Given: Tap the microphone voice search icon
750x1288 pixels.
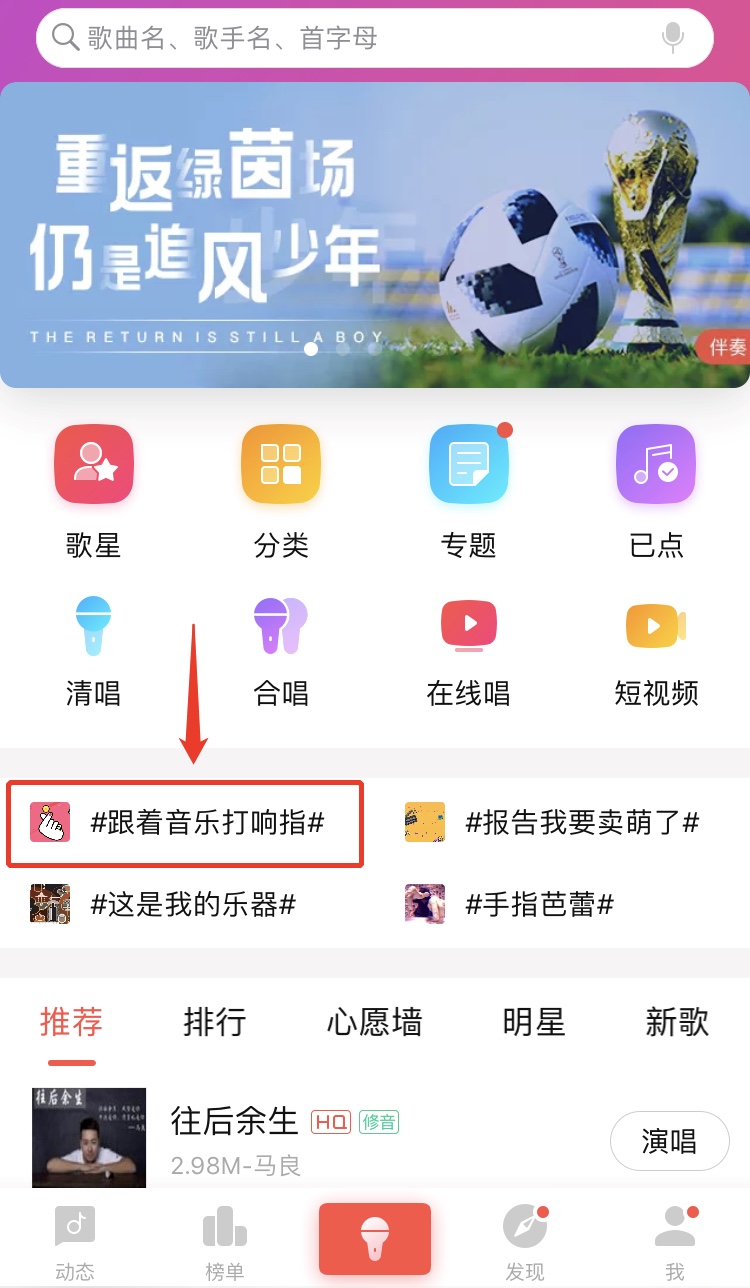Looking at the screenshot, I should tap(673, 39).
